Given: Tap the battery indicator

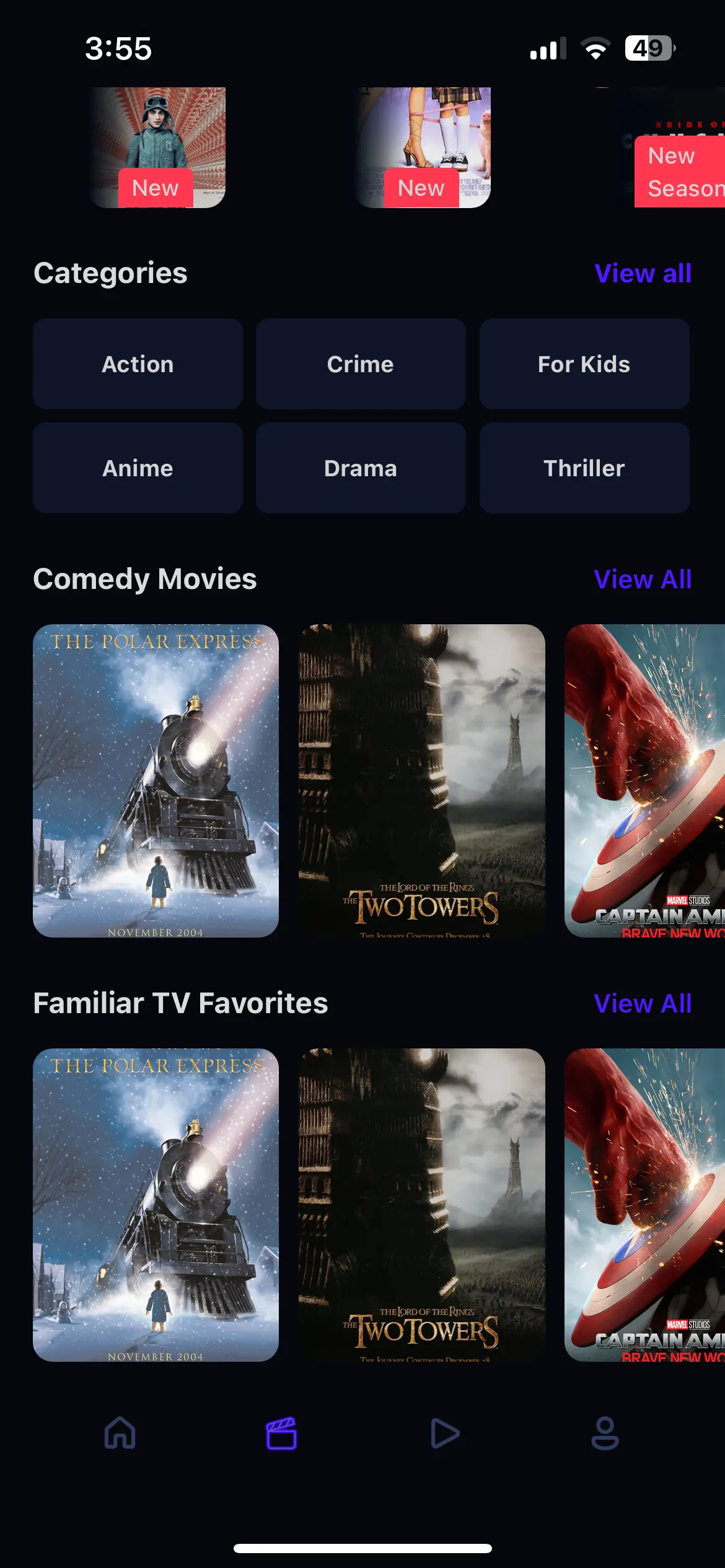Looking at the screenshot, I should [648, 48].
